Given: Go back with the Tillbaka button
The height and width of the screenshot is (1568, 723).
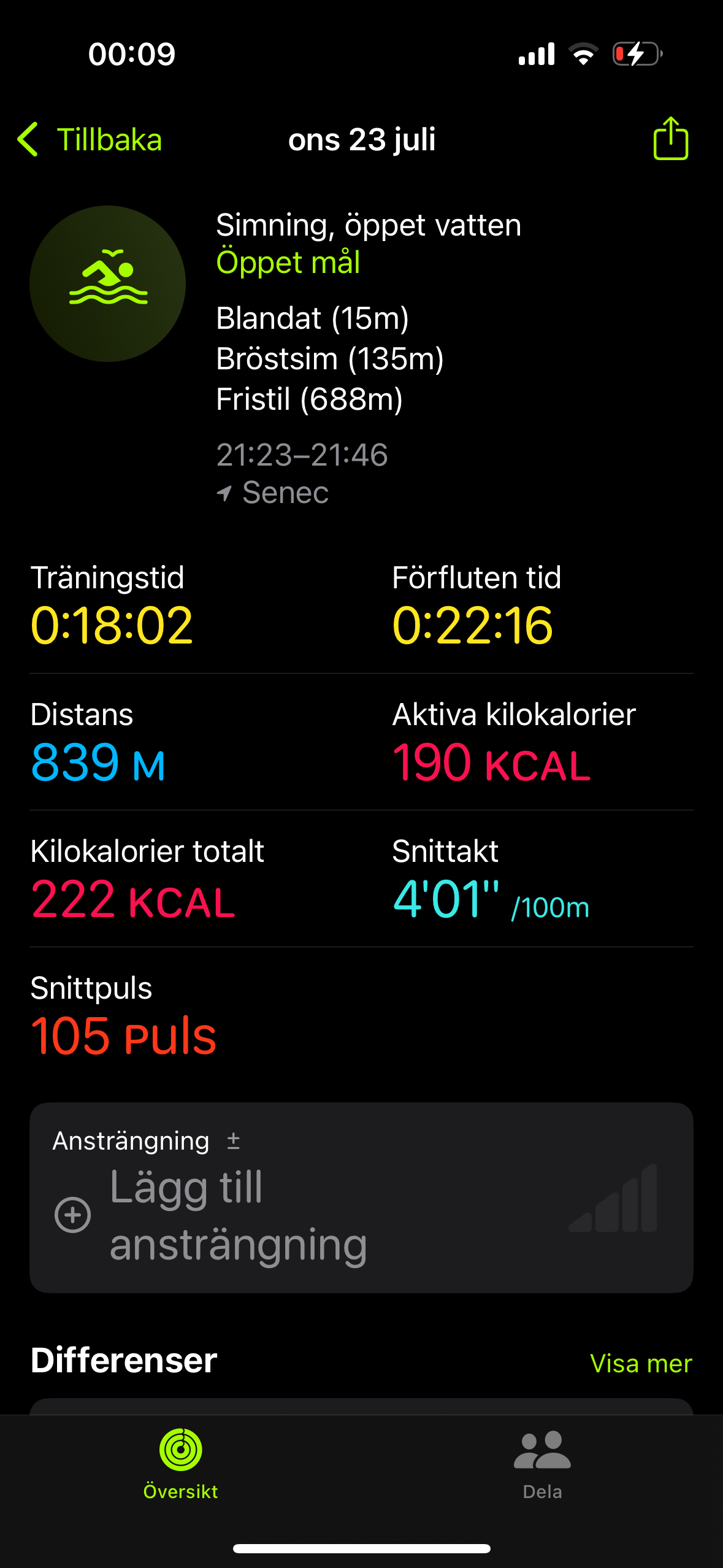Looking at the screenshot, I should (91, 140).
